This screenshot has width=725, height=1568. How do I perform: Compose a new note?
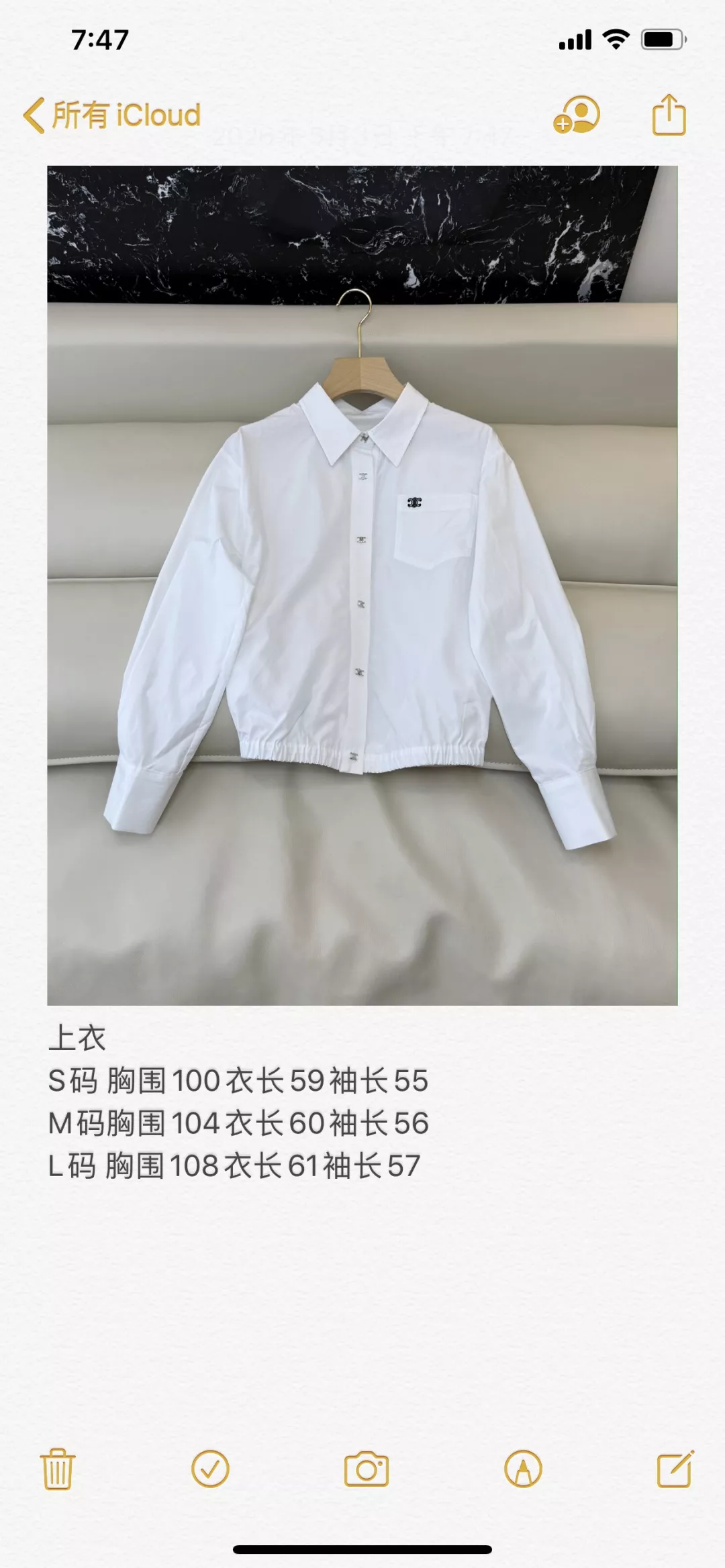[675, 1469]
